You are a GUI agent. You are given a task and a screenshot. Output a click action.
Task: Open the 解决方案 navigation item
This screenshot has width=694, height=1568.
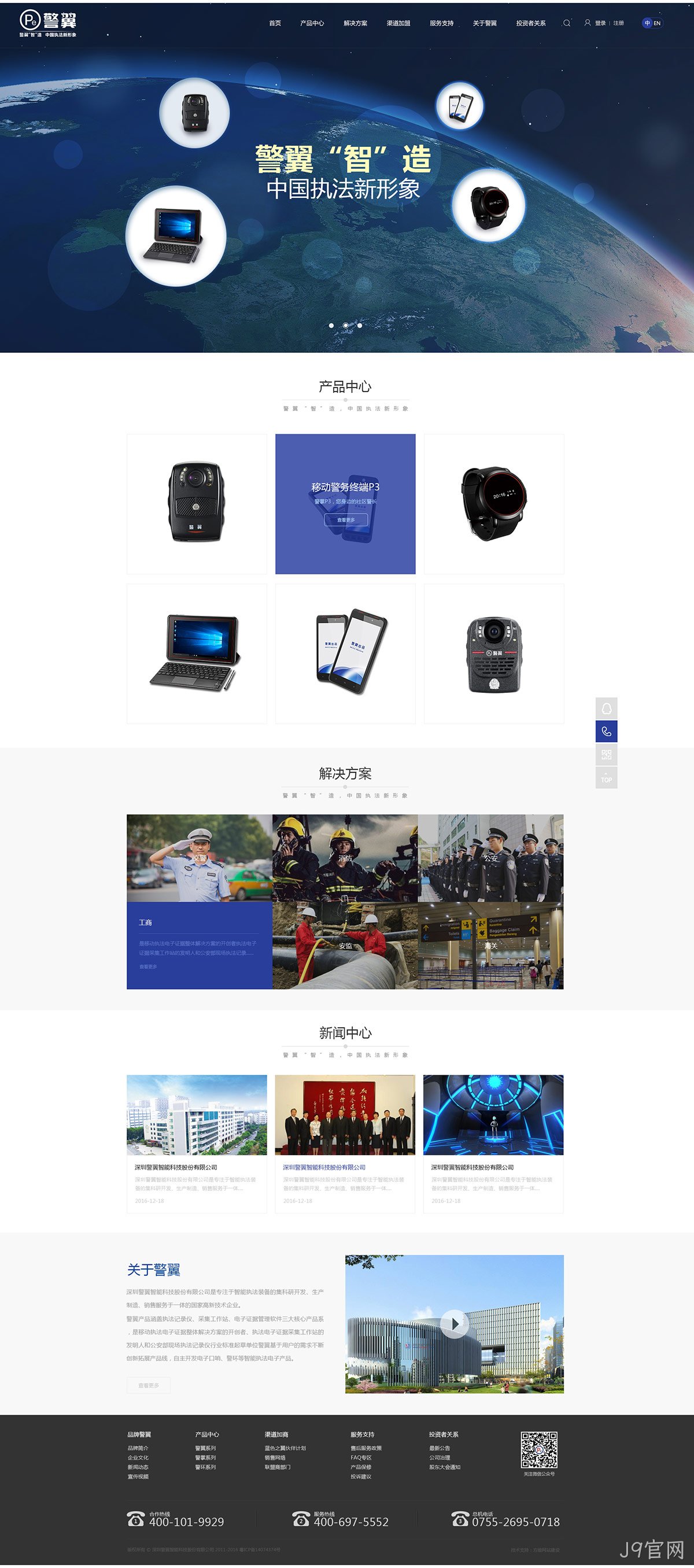[355, 23]
